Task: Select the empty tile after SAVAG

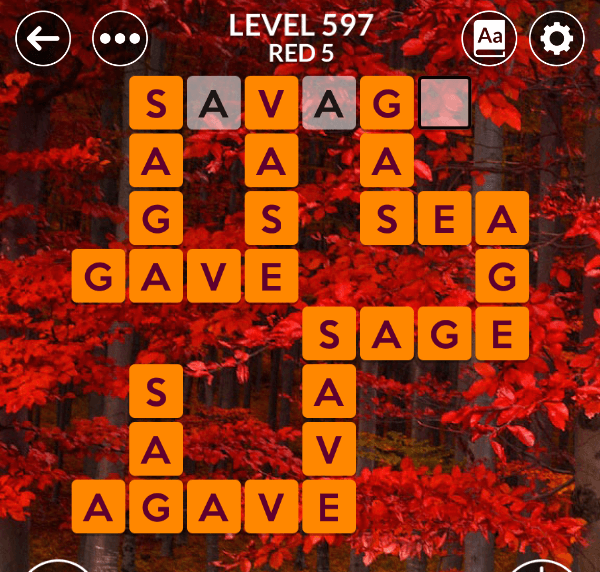Action: point(445,103)
